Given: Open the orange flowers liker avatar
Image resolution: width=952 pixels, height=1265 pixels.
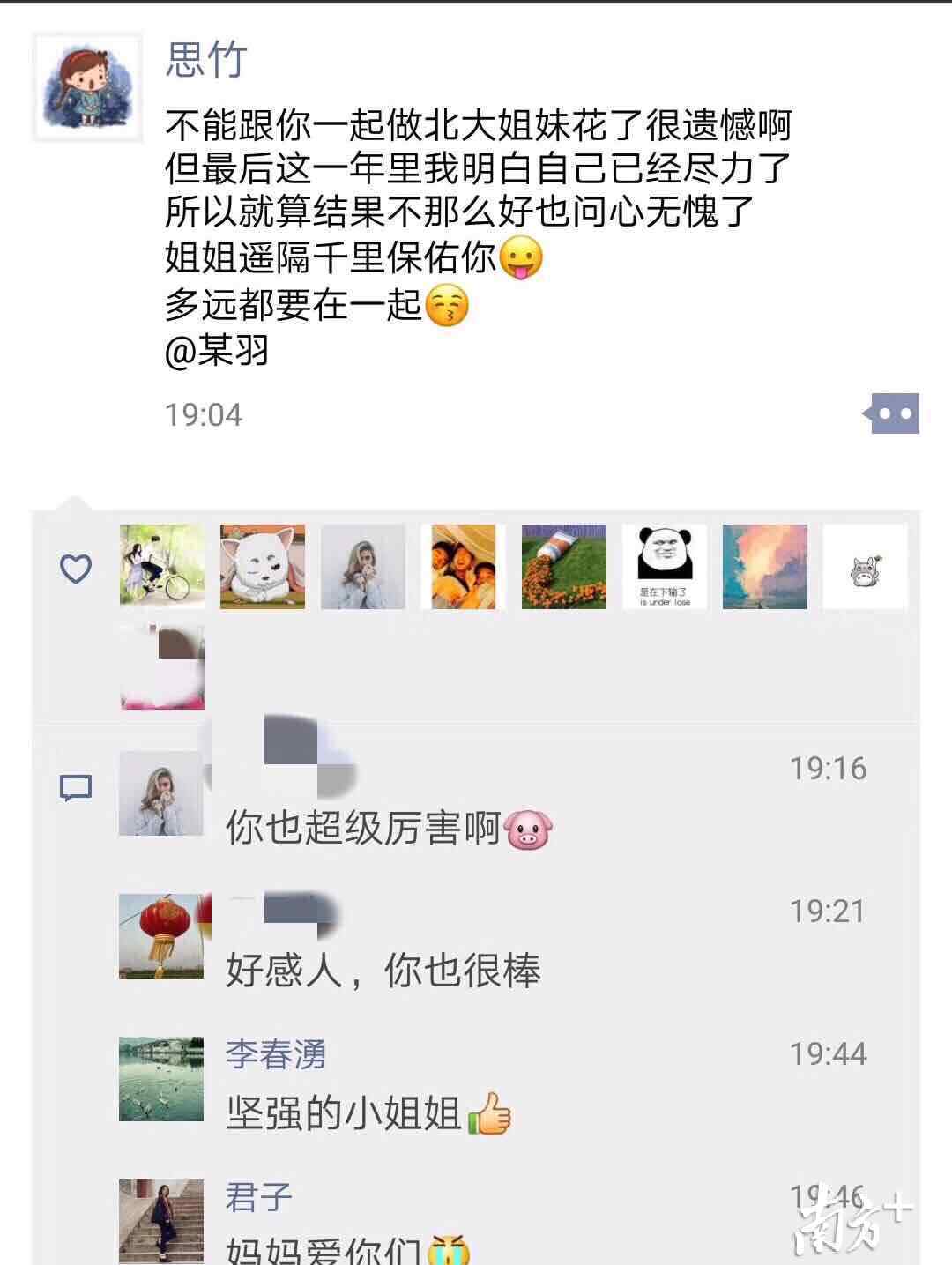Looking at the screenshot, I should pos(563,566).
